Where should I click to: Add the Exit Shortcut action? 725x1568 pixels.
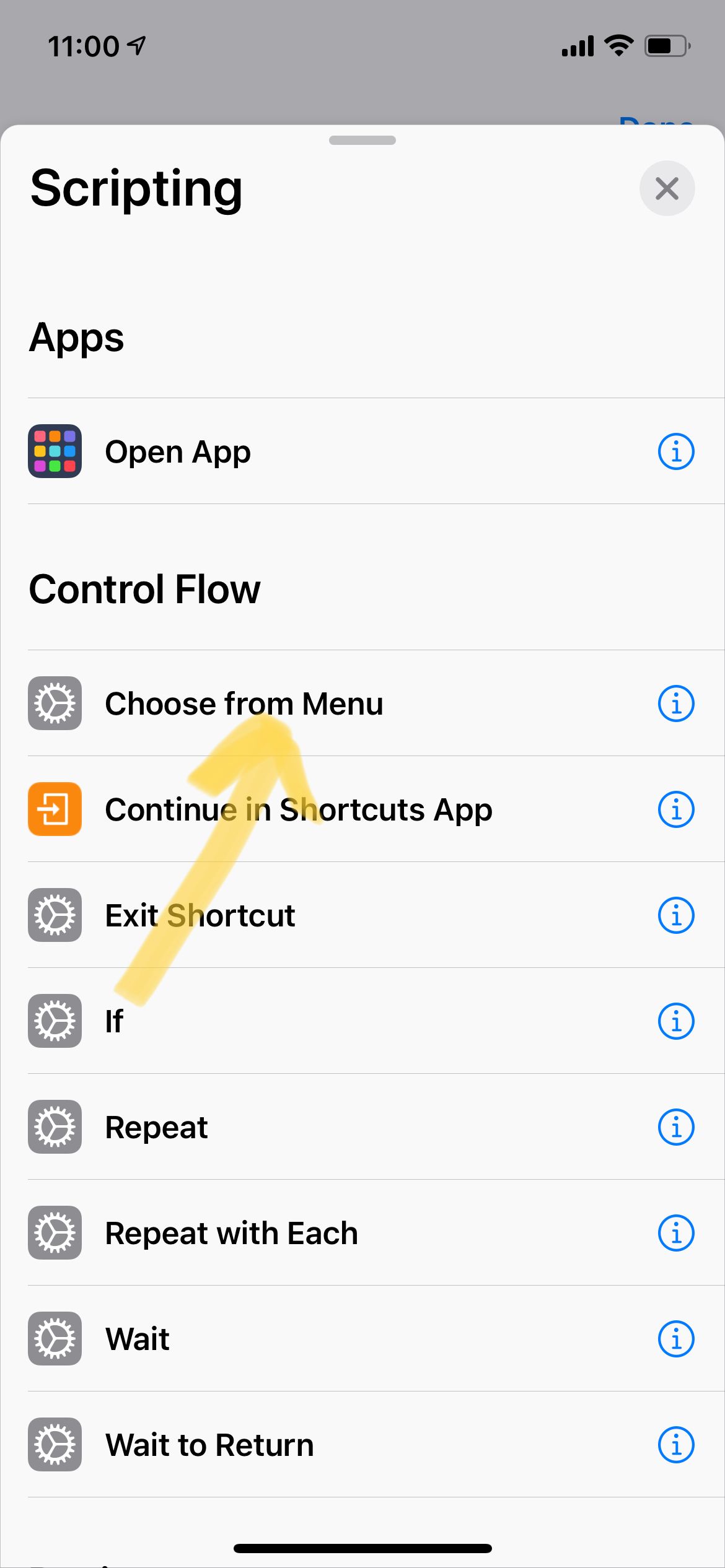(x=200, y=915)
